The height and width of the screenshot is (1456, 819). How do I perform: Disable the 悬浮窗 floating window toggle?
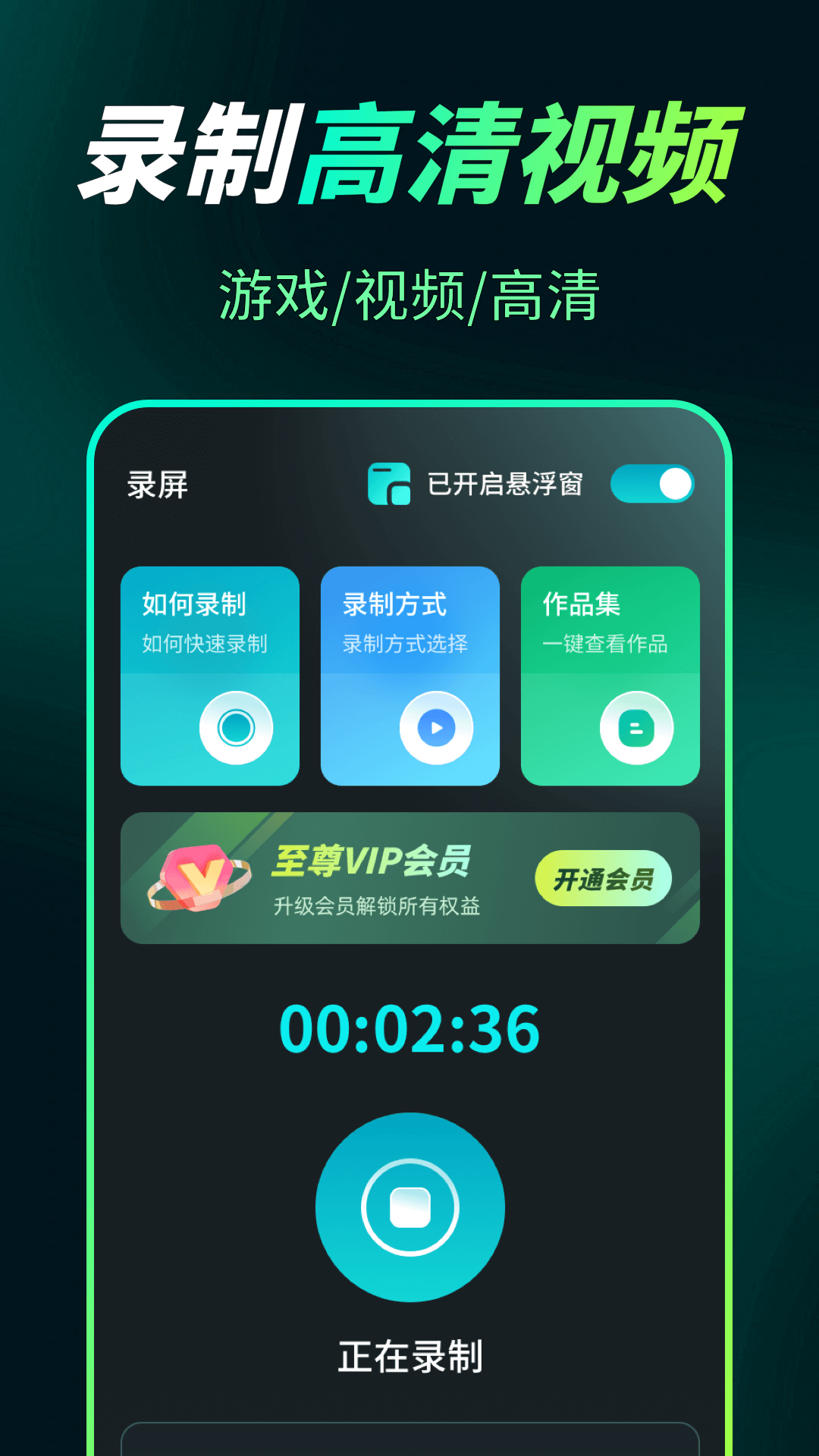pyautogui.click(x=654, y=483)
